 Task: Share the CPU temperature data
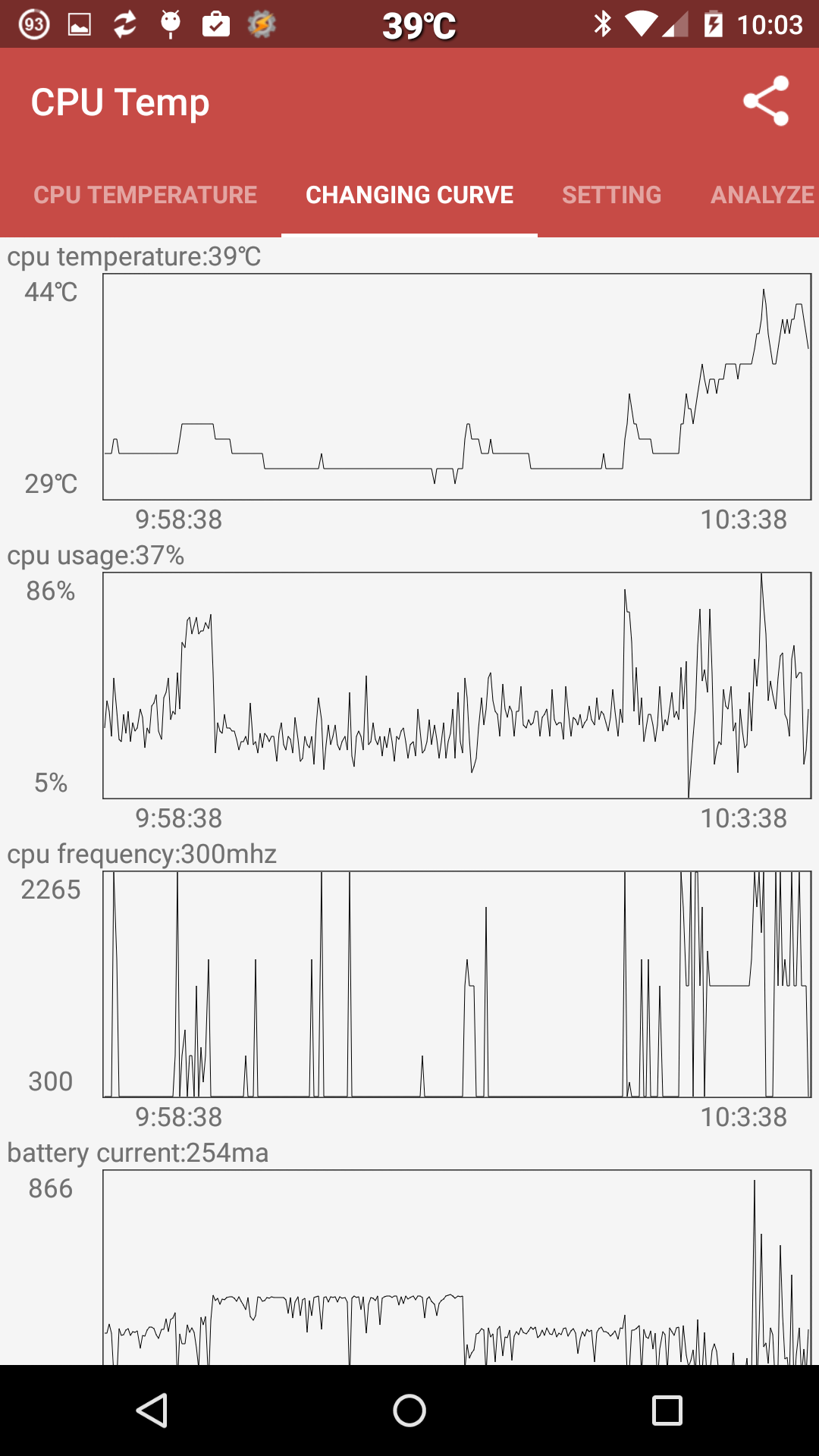tap(766, 102)
